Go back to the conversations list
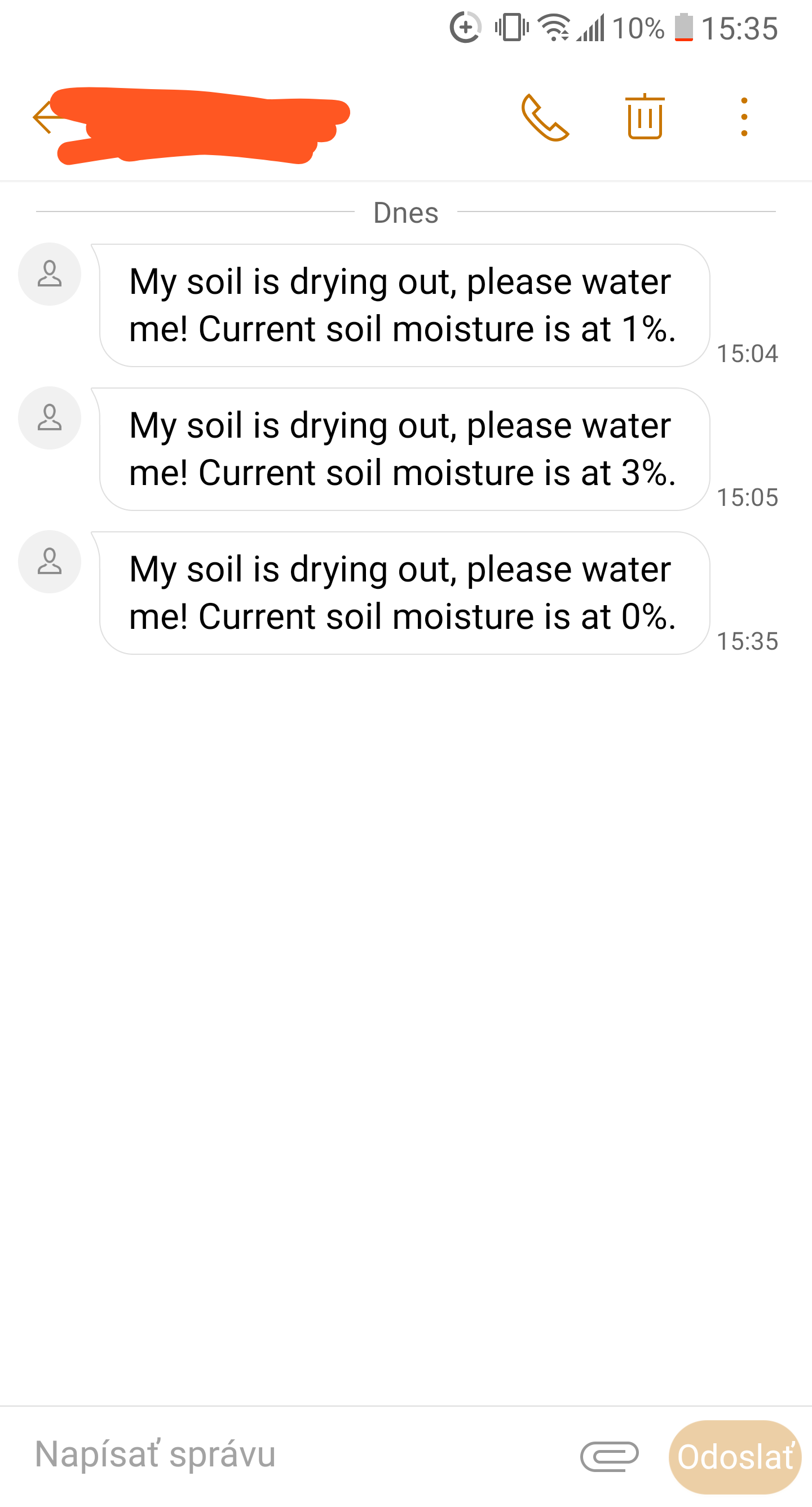 43,117
